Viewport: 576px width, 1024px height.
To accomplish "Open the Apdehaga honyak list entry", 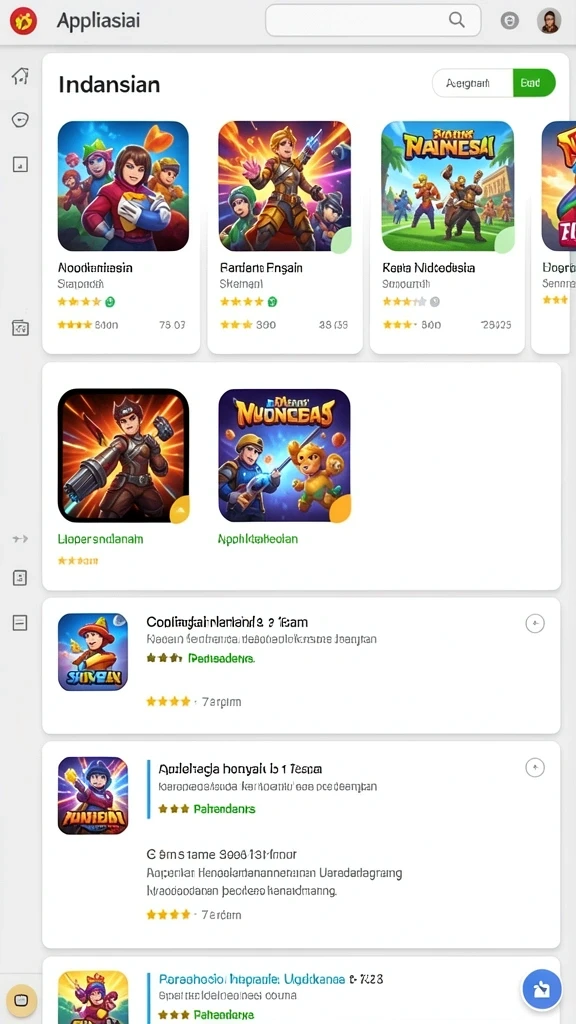I will [x=301, y=844].
